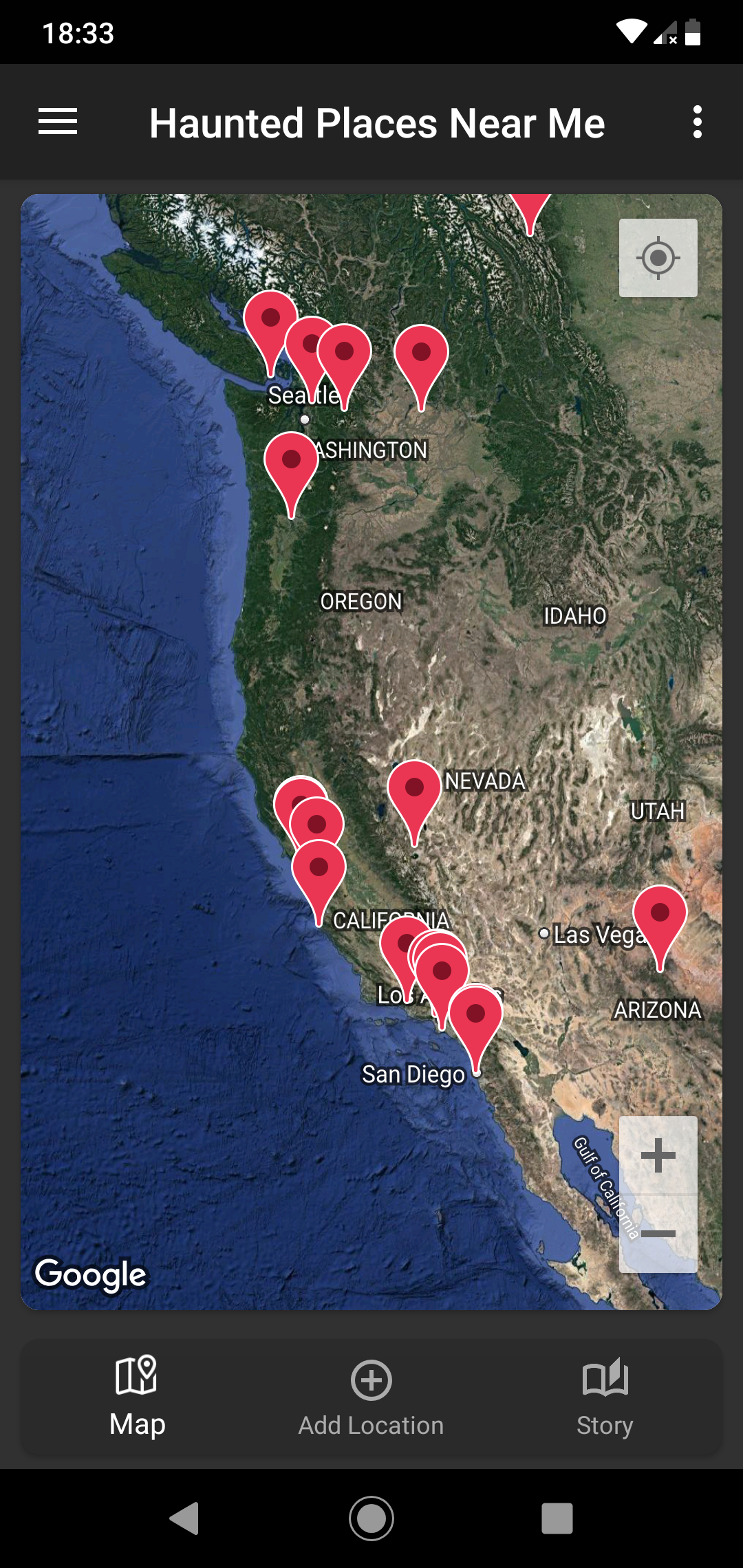Zoom out on the map

(x=658, y=1234)
